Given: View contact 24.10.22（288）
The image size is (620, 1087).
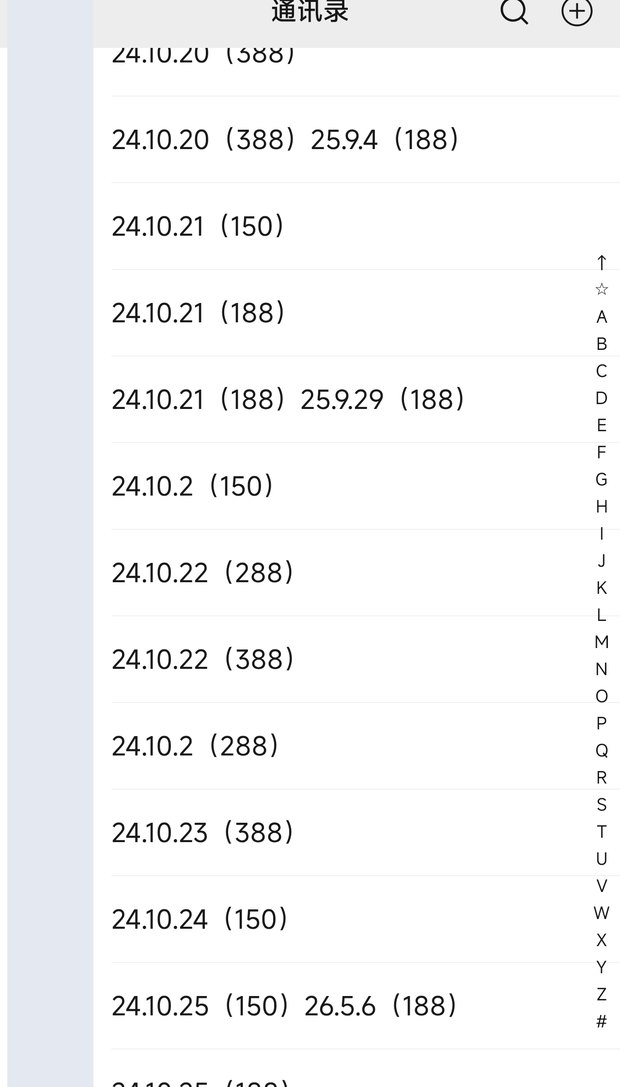Looking at the screenshot, I should pyautogui.click(x=356, y=573).
